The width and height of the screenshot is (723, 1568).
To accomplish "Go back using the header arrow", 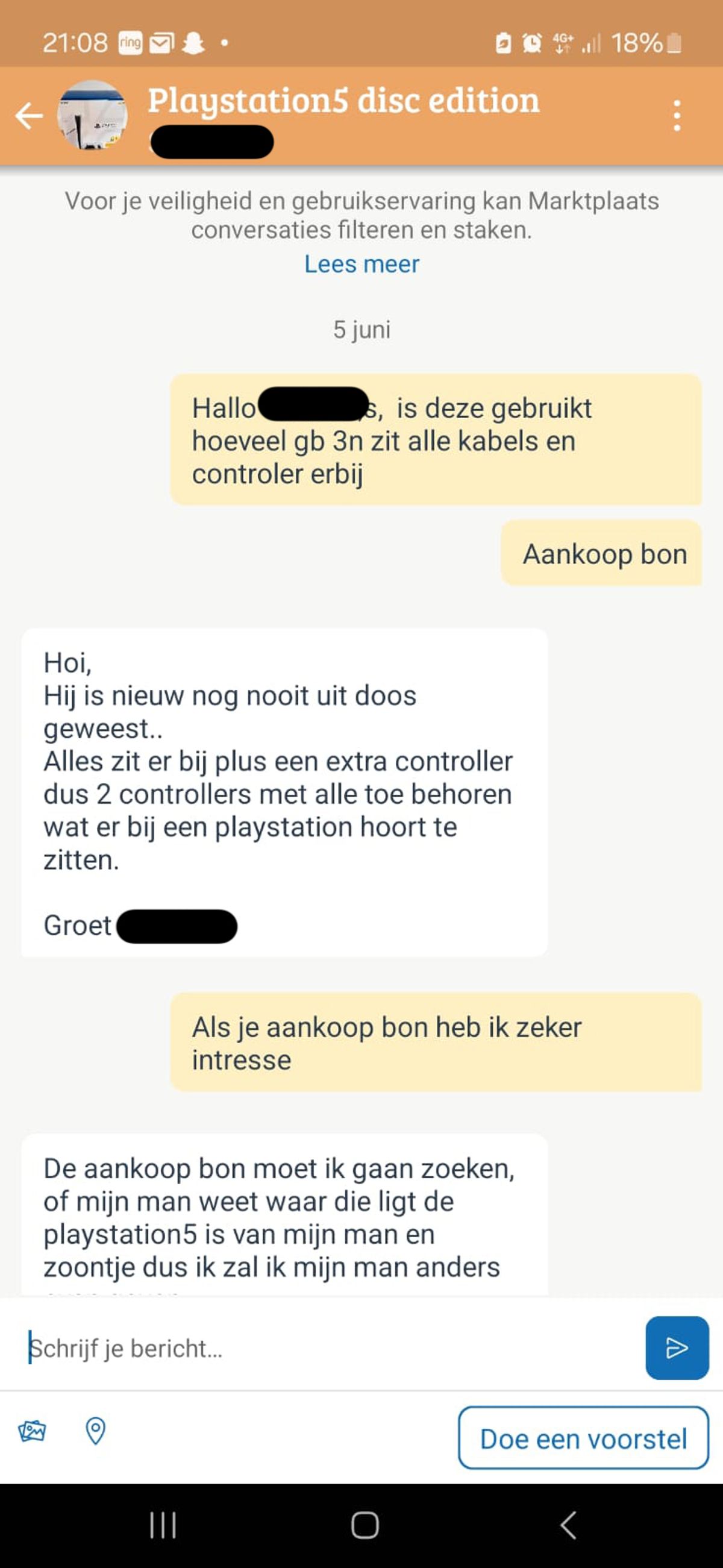I will (29, 116).
